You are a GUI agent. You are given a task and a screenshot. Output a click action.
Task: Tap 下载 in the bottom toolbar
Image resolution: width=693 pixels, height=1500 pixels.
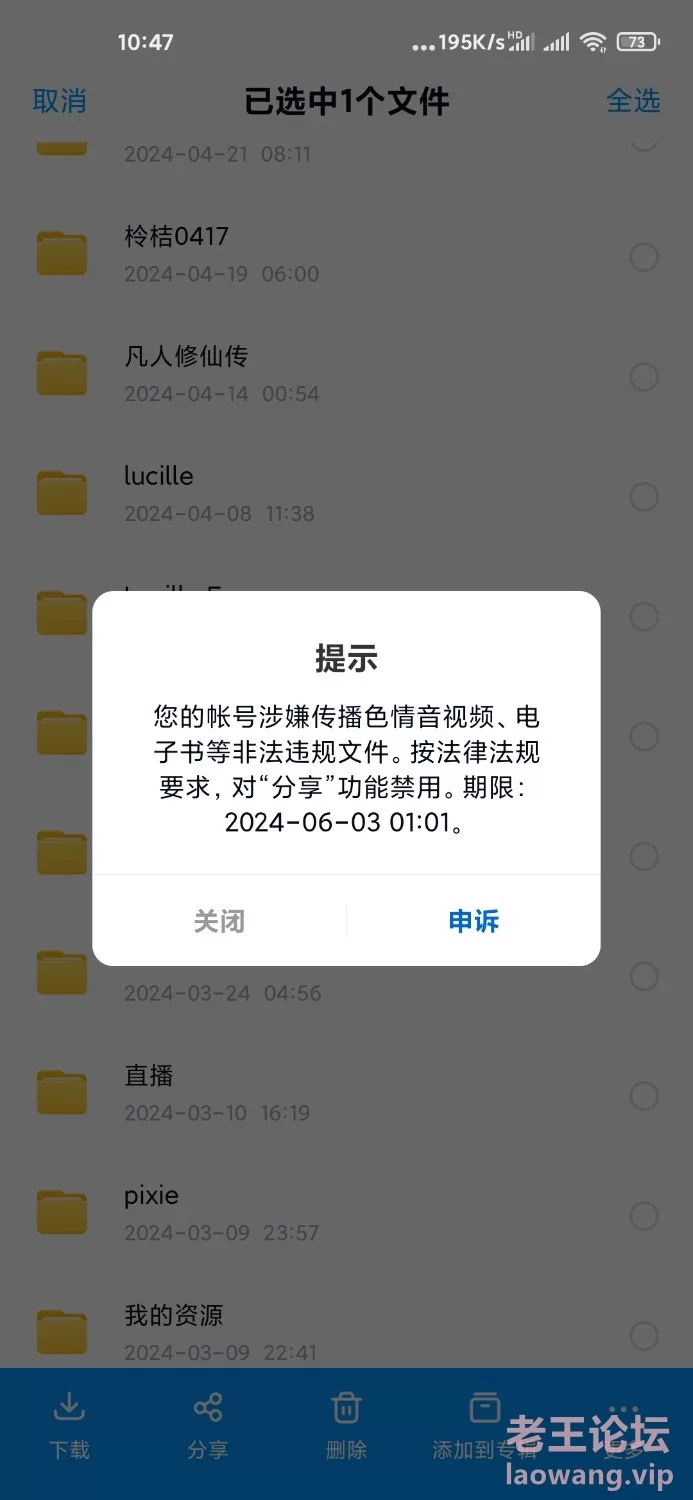point(69,1426)
